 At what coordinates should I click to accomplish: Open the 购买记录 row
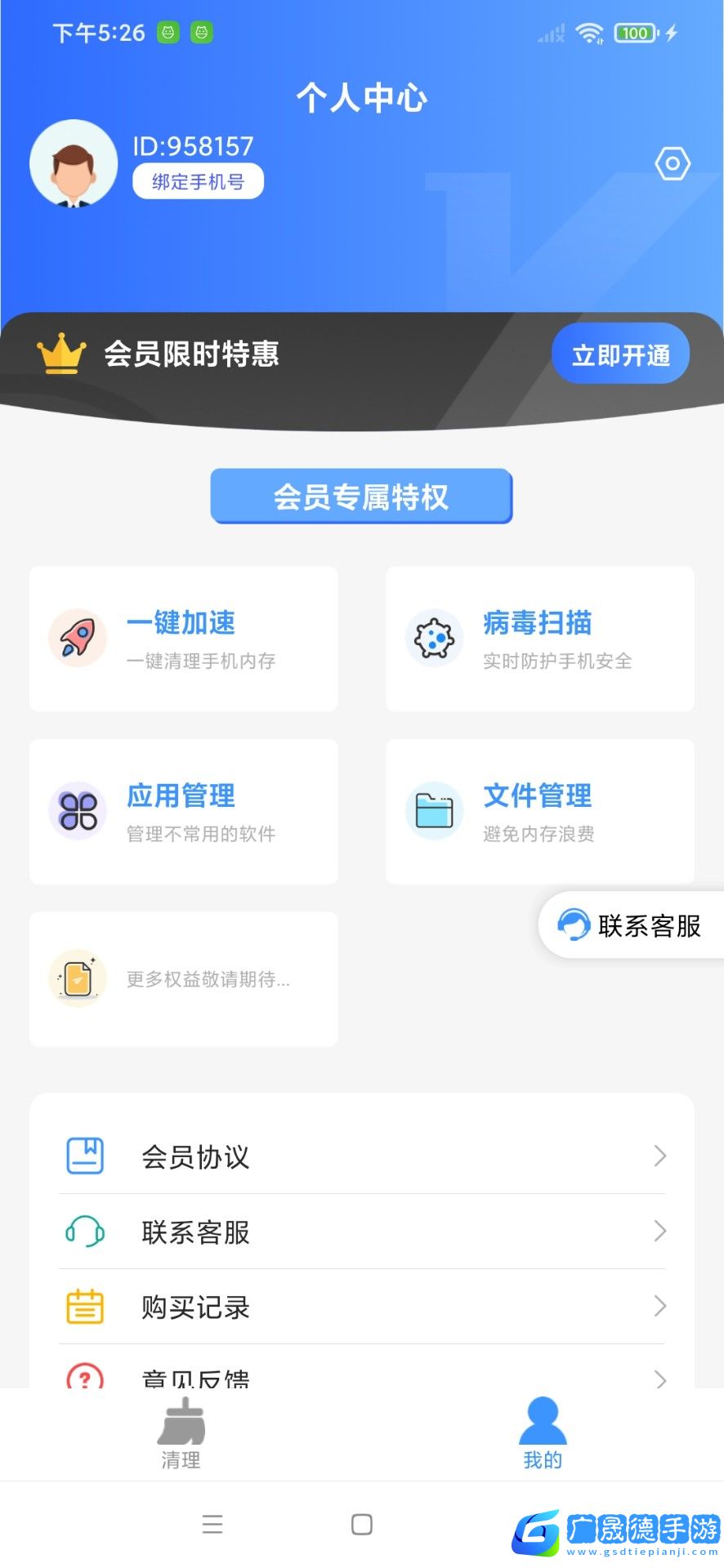(x=362, y=1307)
